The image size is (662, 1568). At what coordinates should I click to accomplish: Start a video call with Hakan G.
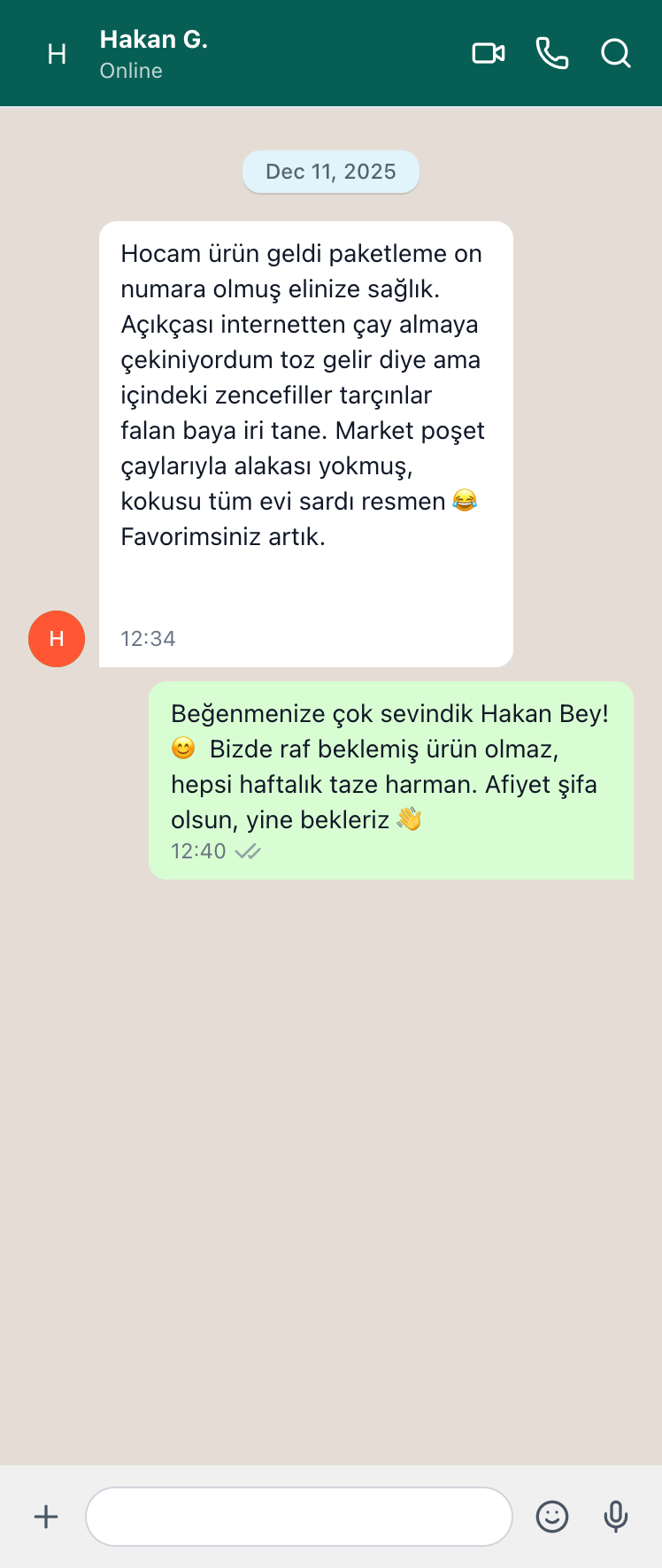[488, 54]
